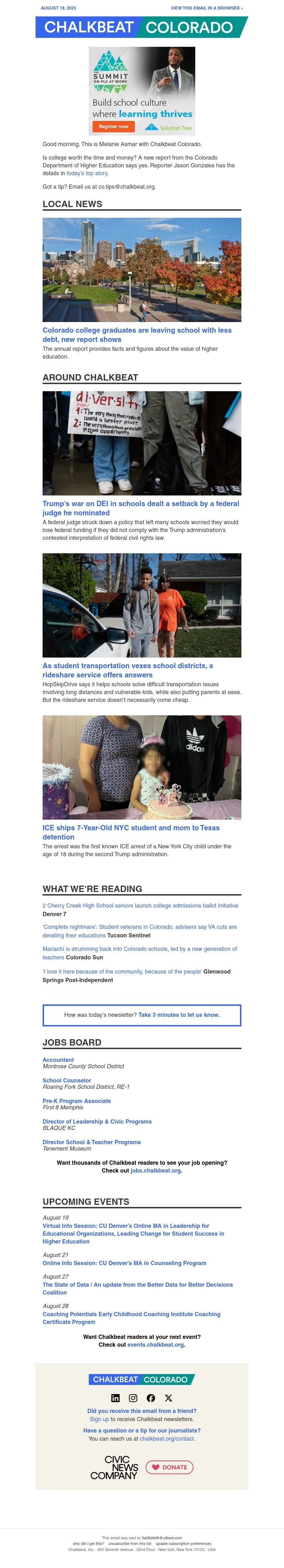This screenshot has height=1568, width=284.
Task: Go to events.chalkbeat.org
Action: pos(155,1345)
